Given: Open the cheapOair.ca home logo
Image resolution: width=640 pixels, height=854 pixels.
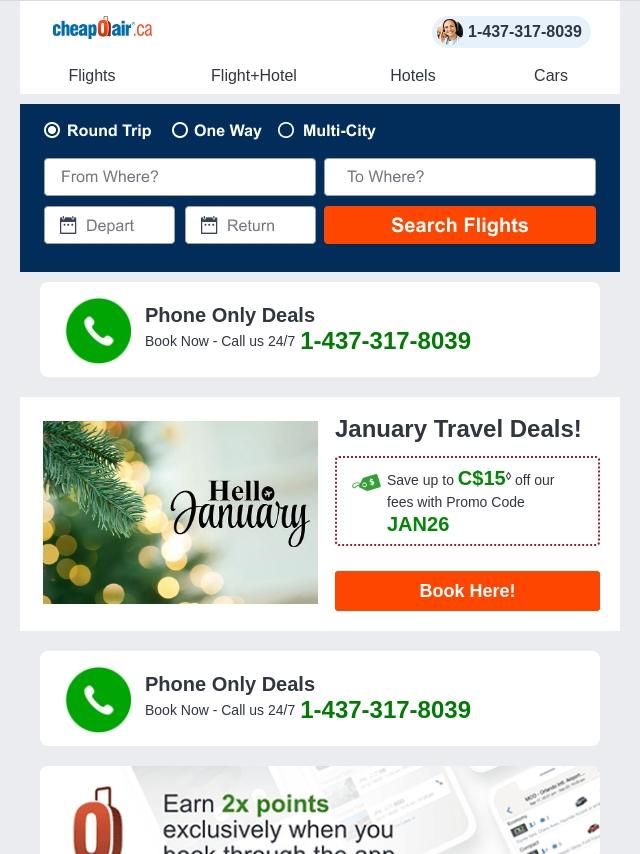Looking at the screenshot, I should (102, 29).
